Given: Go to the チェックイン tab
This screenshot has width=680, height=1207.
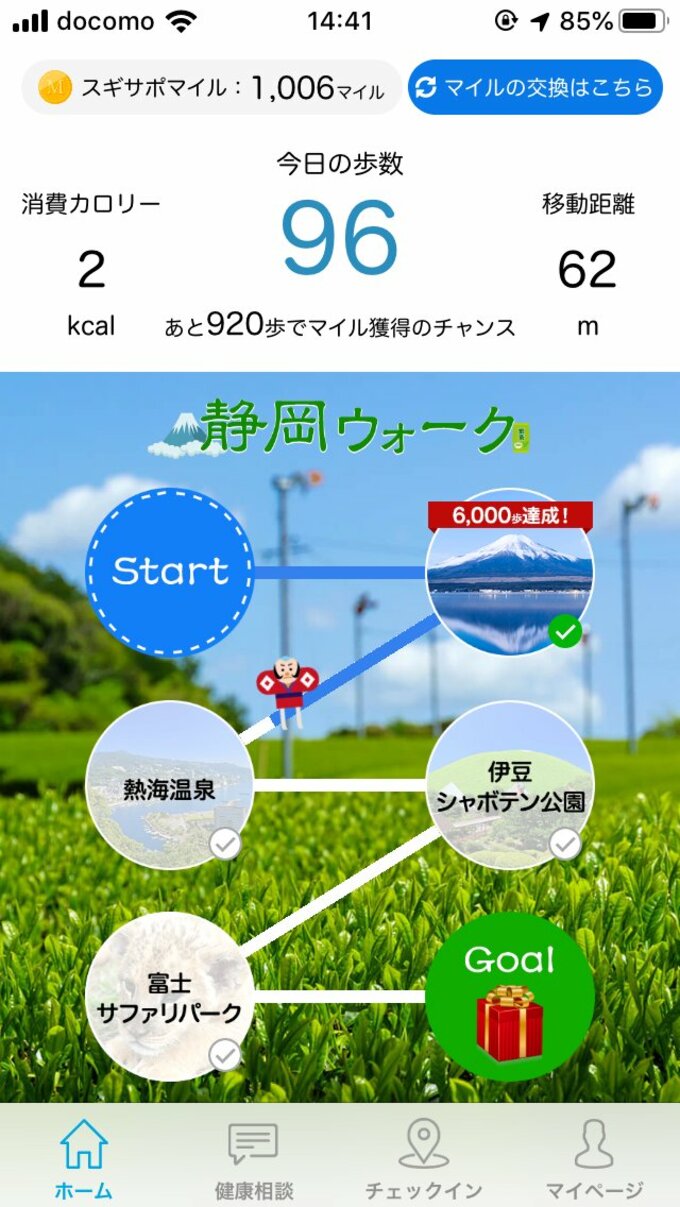Looking at the screenshot, I should click(423, 1159).
